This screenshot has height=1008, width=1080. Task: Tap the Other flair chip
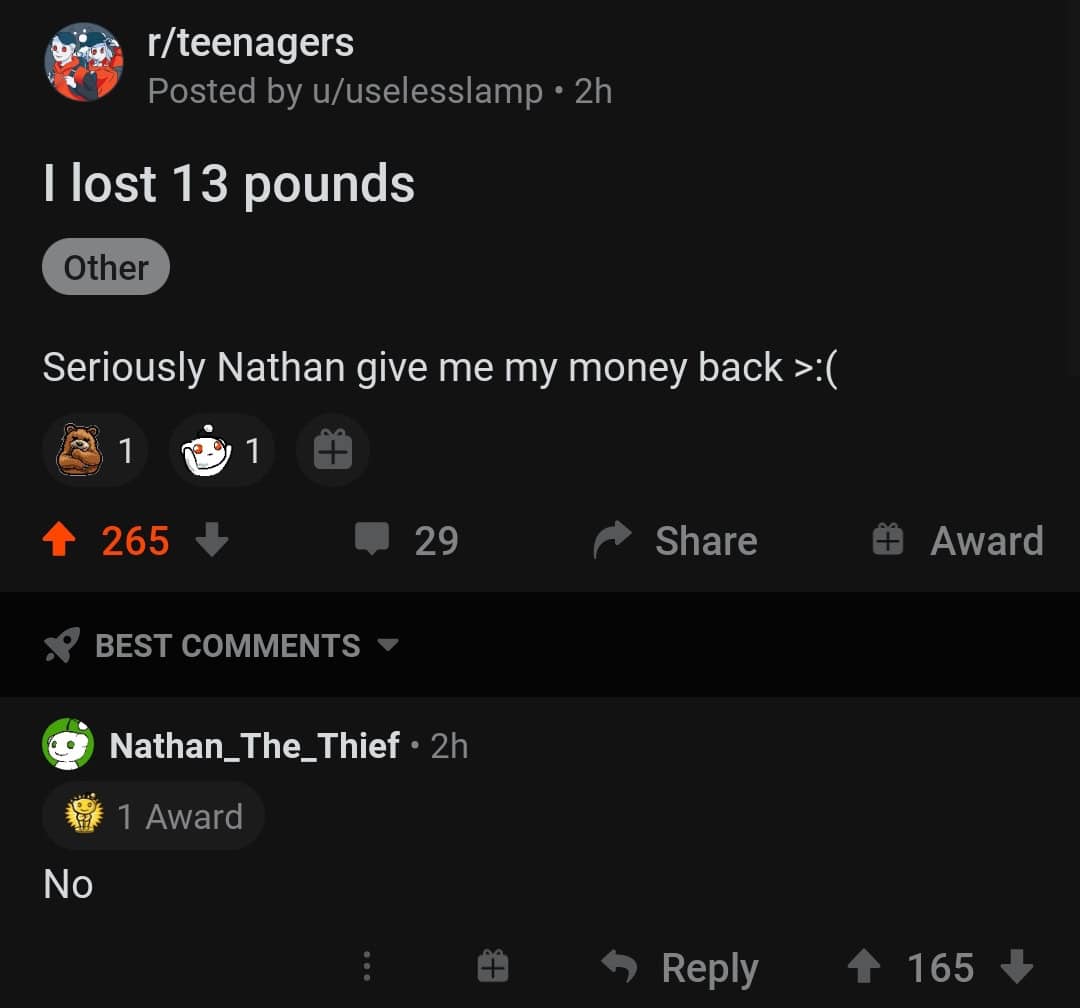[x=105, y=267]
